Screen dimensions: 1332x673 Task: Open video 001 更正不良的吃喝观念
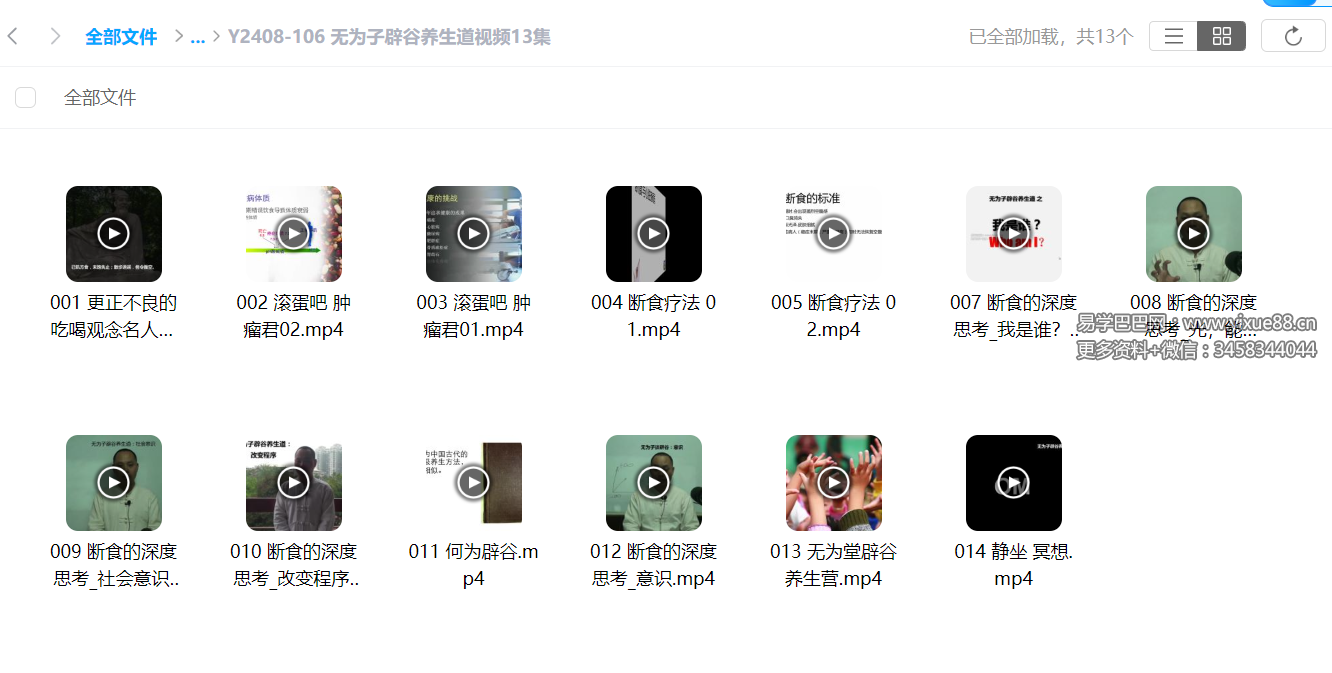click(x=113, y=234)
